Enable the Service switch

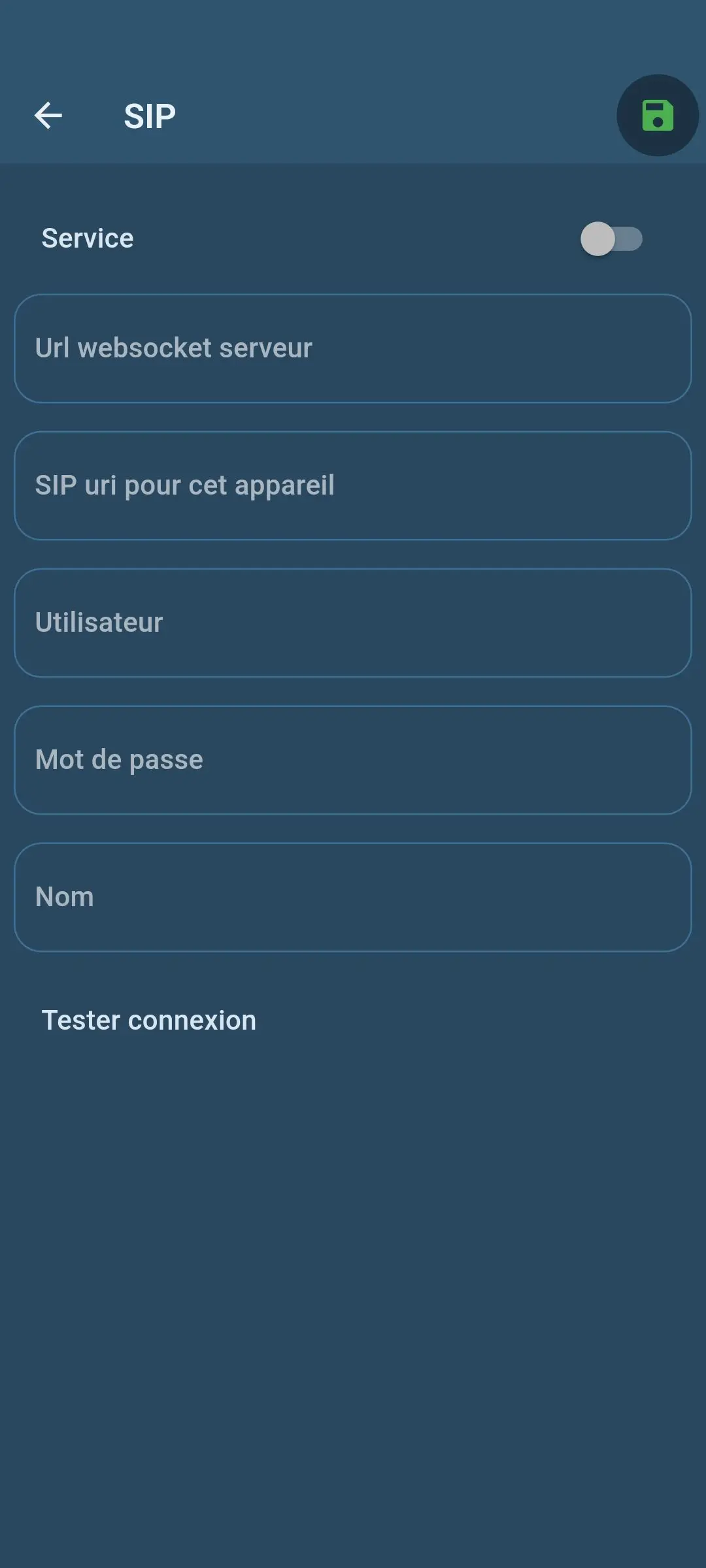(611, 238)
